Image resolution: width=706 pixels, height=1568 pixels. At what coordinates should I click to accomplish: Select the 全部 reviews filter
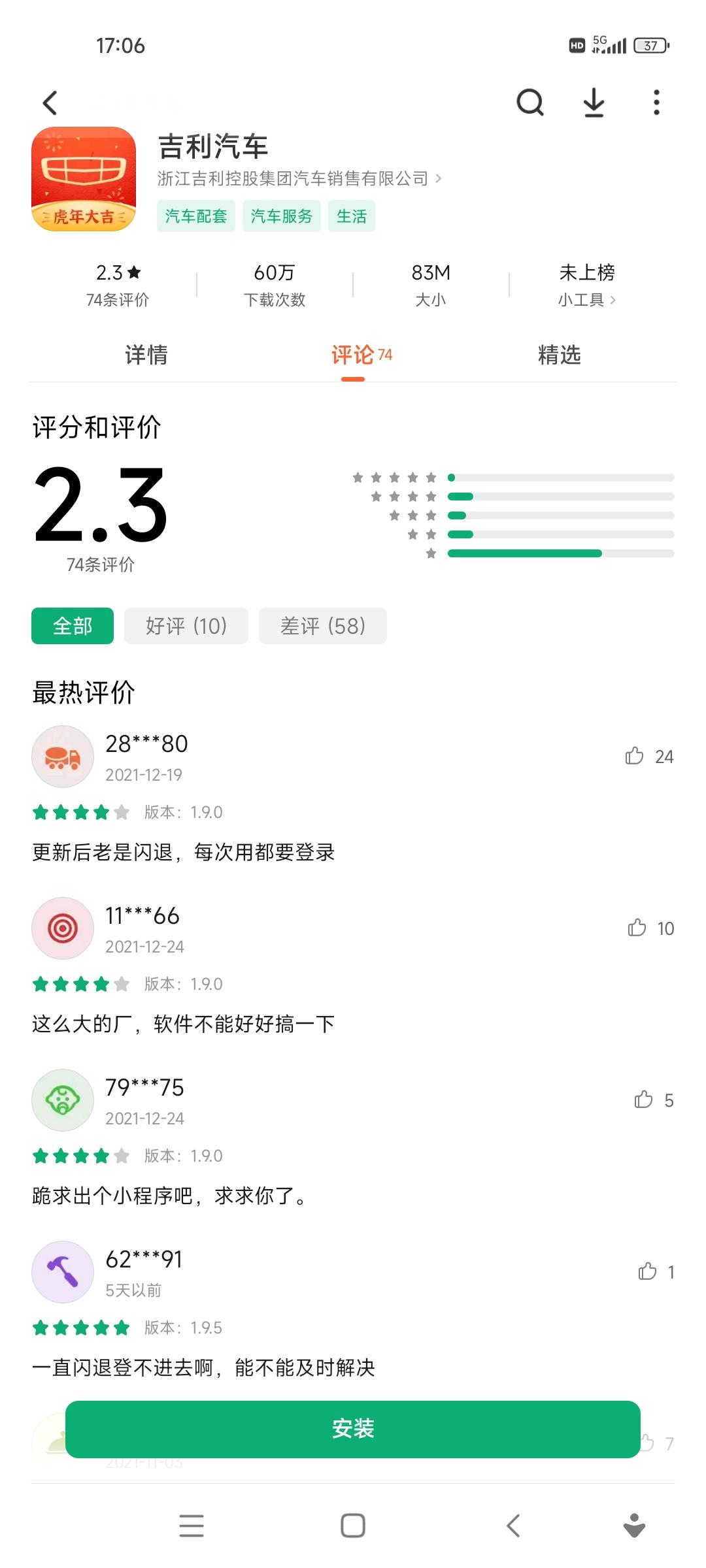(72, 625)
